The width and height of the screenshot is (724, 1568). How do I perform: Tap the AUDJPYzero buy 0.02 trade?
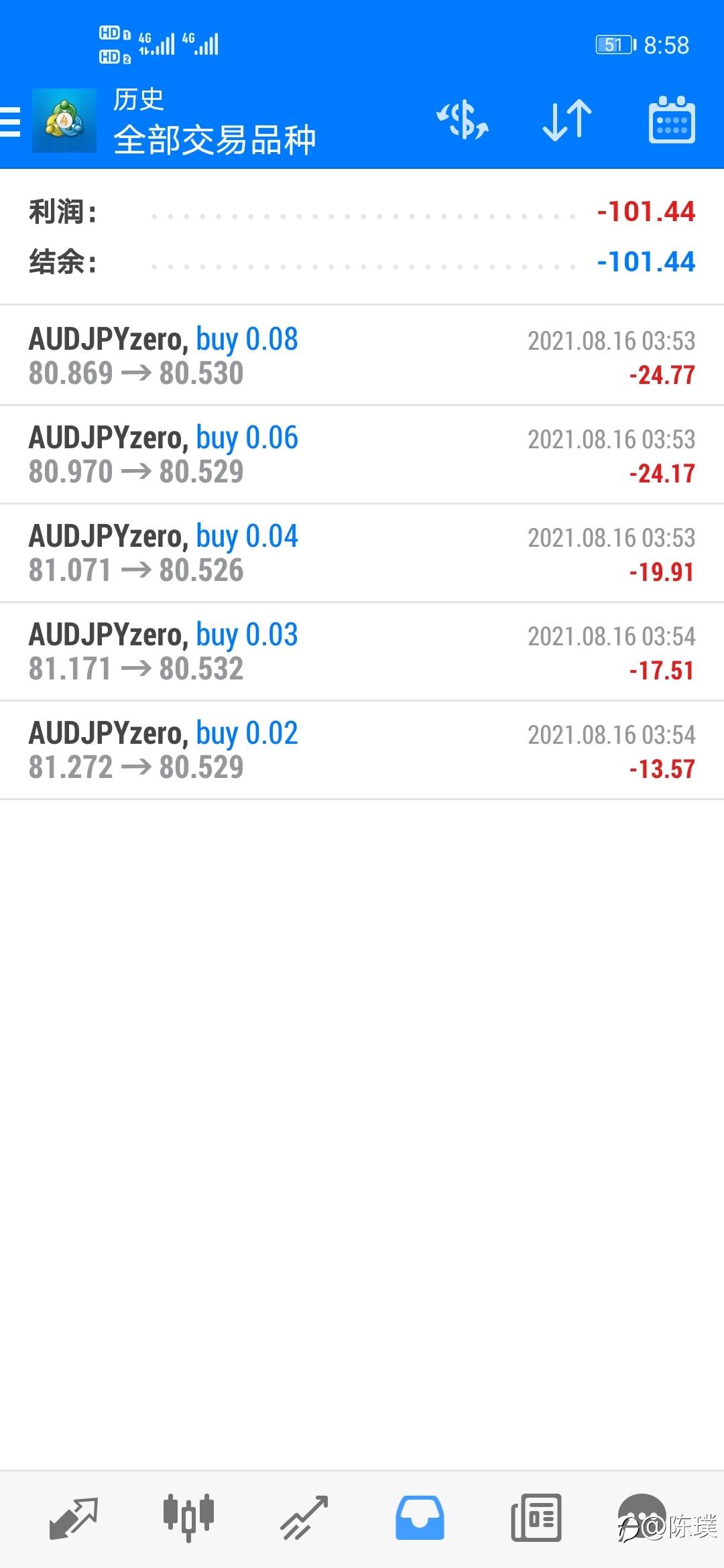(362, 750)
